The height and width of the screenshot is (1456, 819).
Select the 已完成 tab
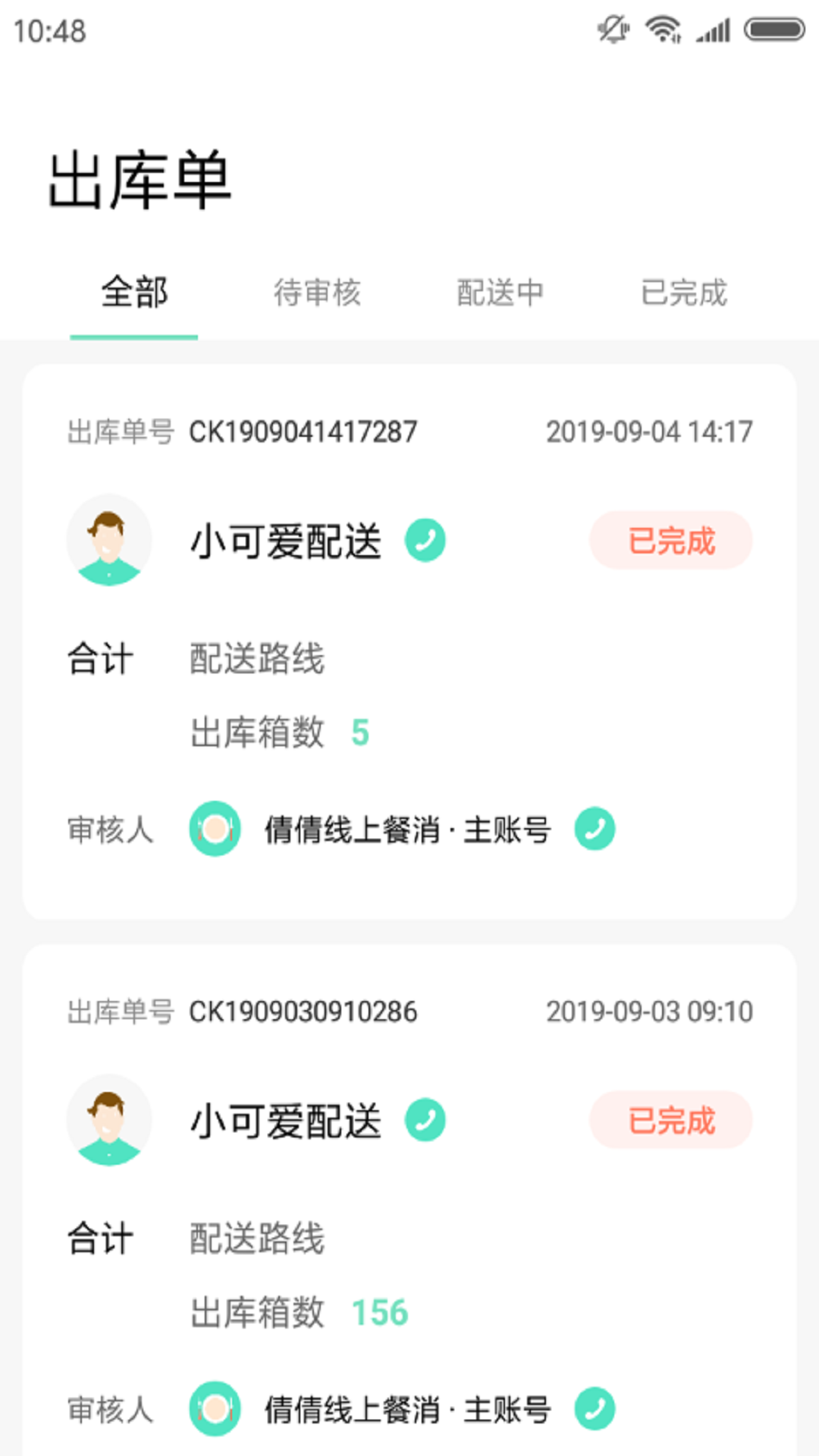(685, 294)
